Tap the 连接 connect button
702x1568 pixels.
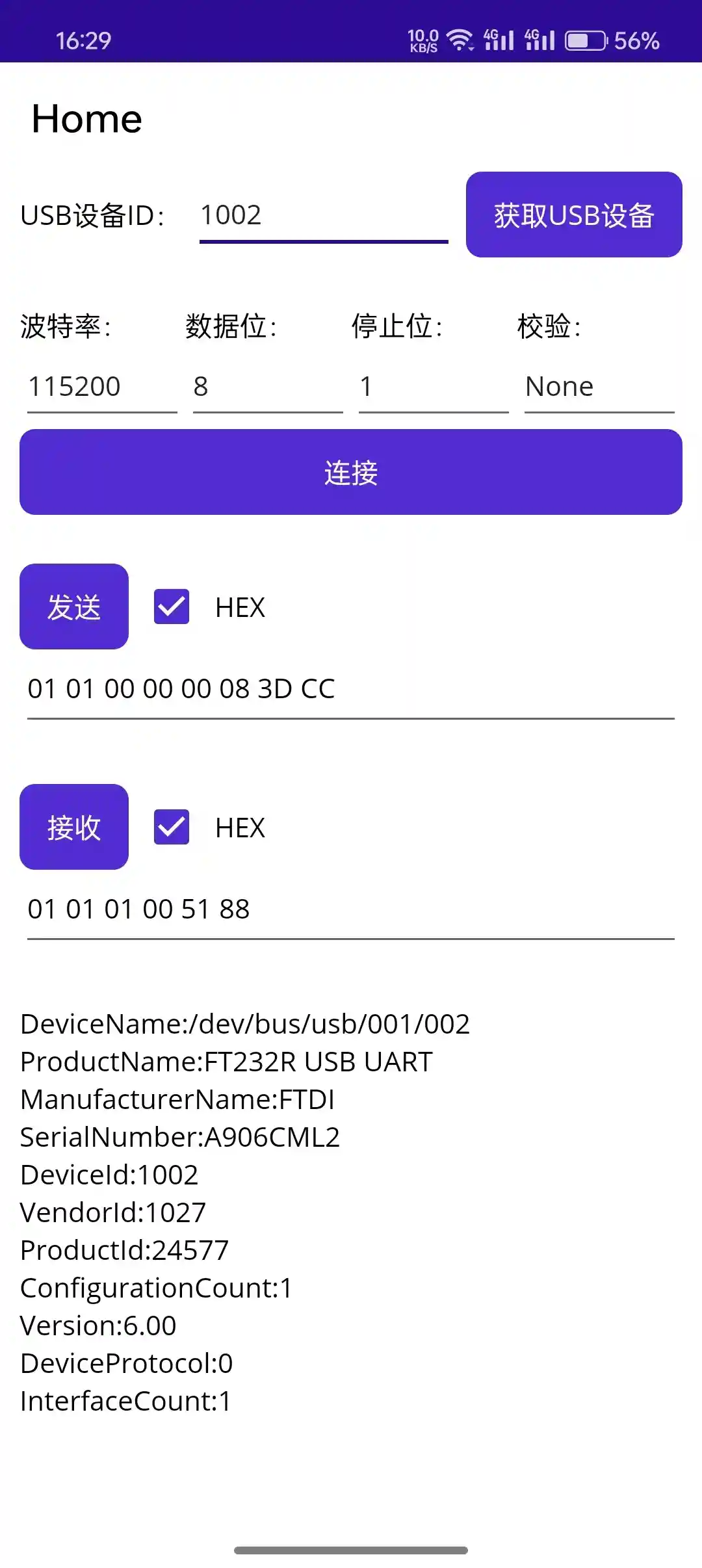click(351, 472)
